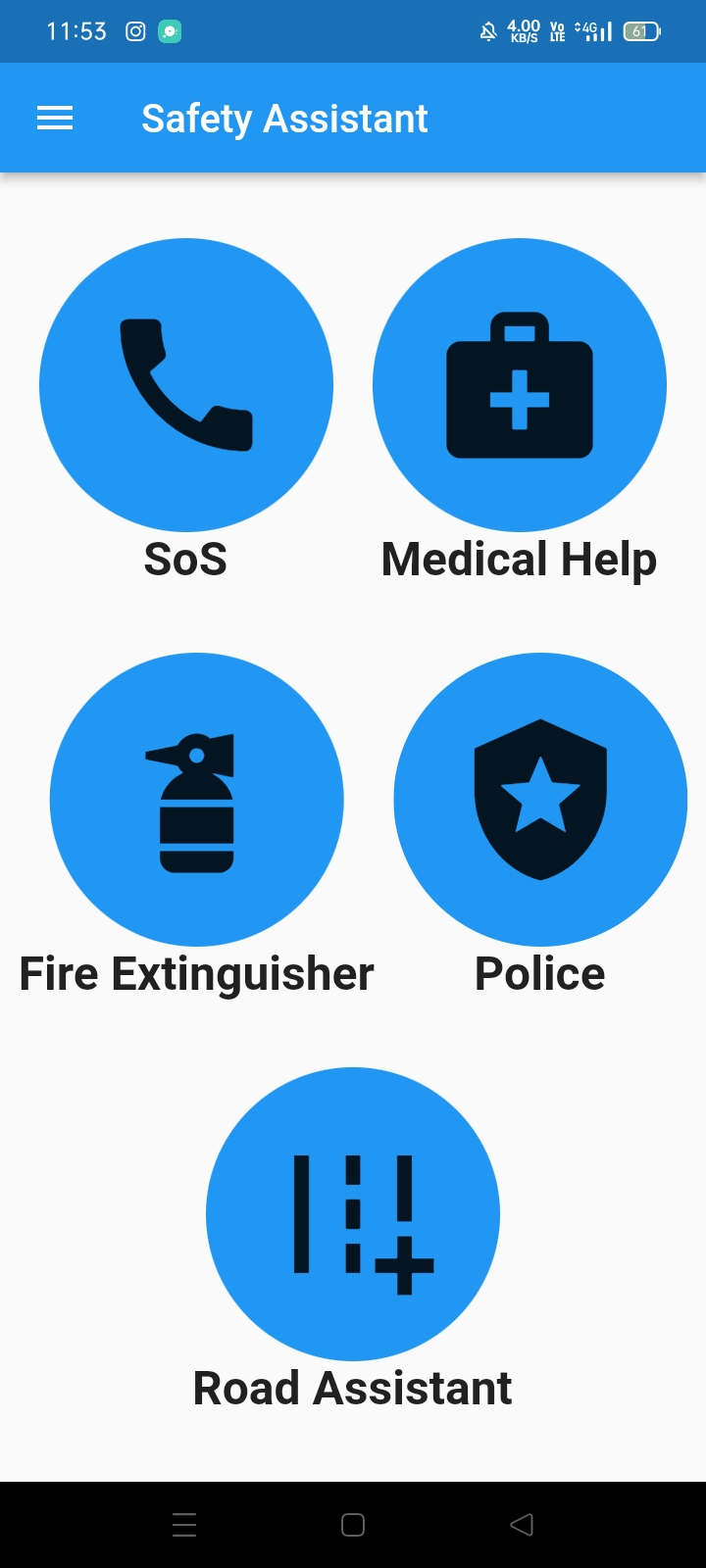
Task: Tap the Medical Help label text
Action: coord(520,558)
